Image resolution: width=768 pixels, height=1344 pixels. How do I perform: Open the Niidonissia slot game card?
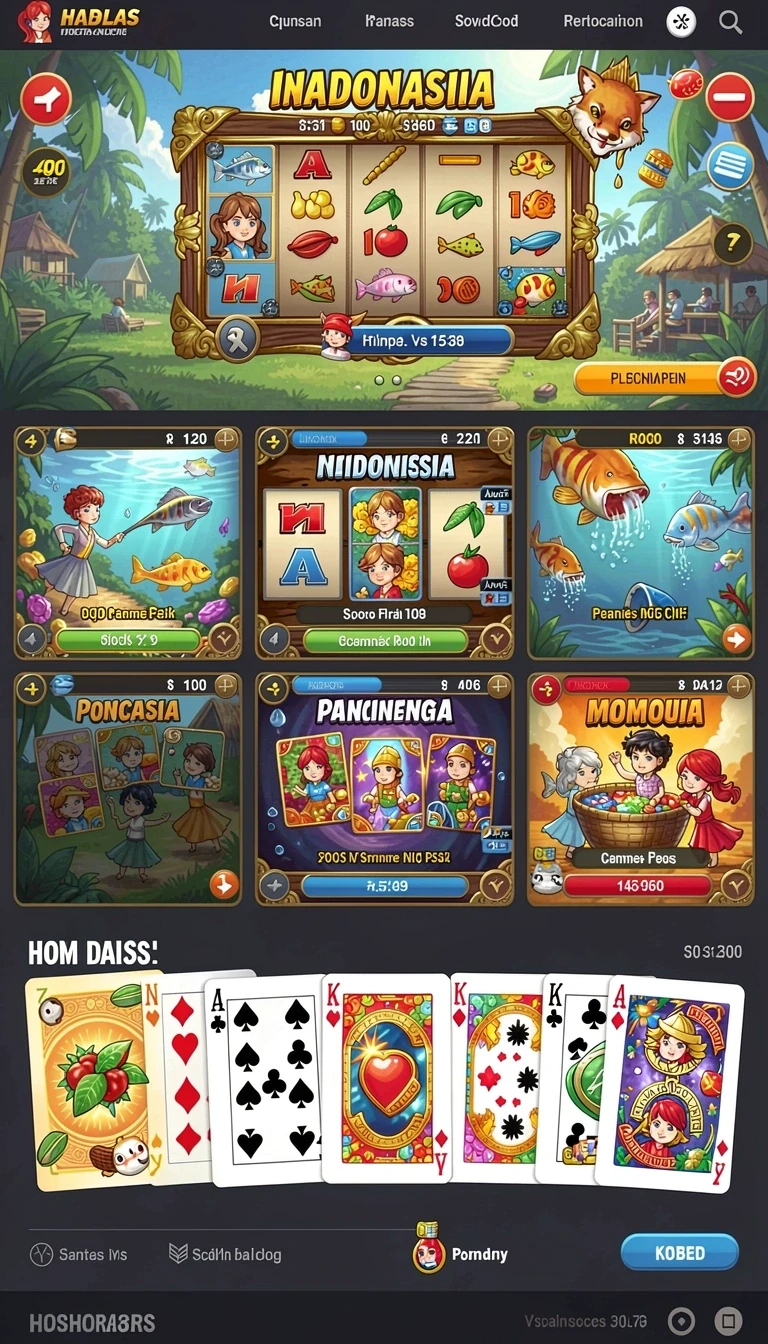(x=385, y=543)
